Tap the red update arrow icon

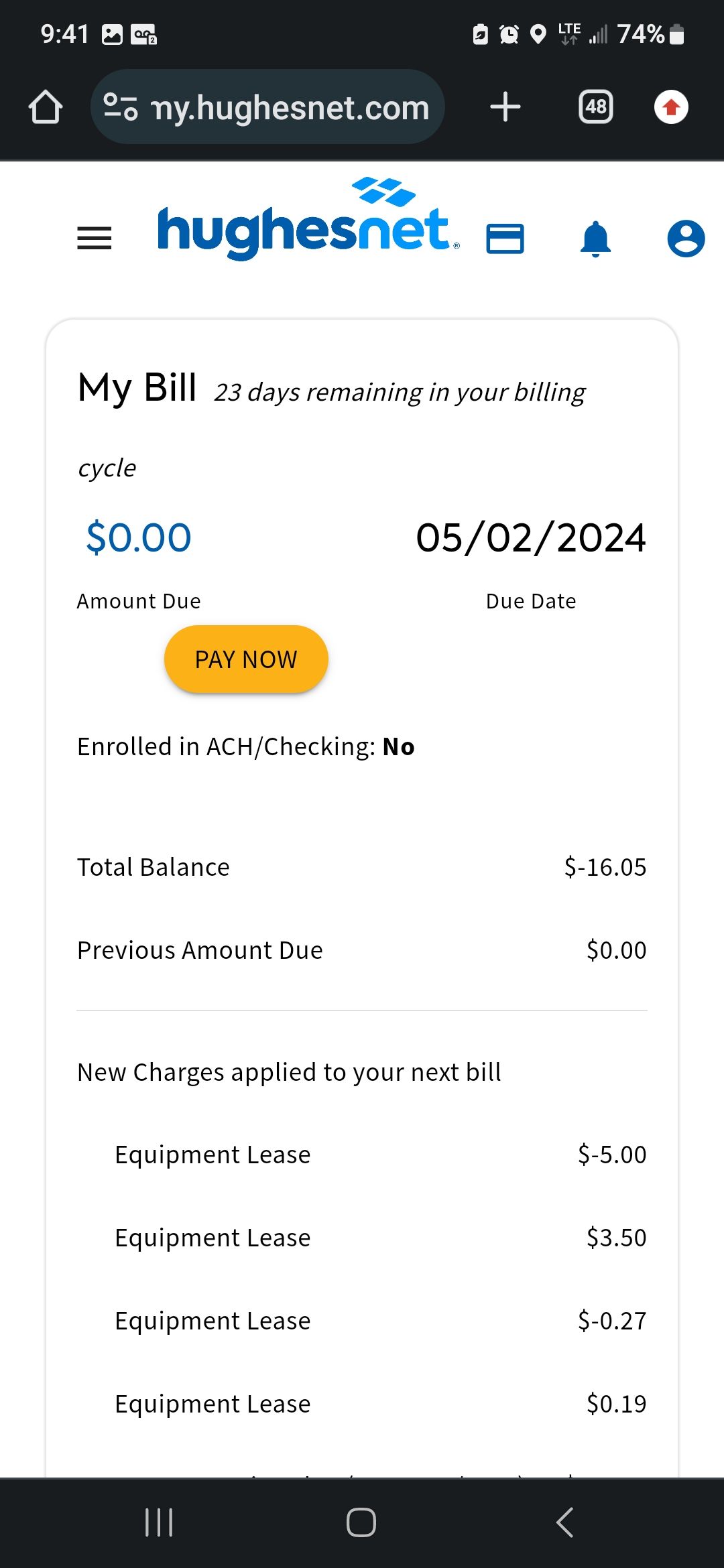point(672,107)
